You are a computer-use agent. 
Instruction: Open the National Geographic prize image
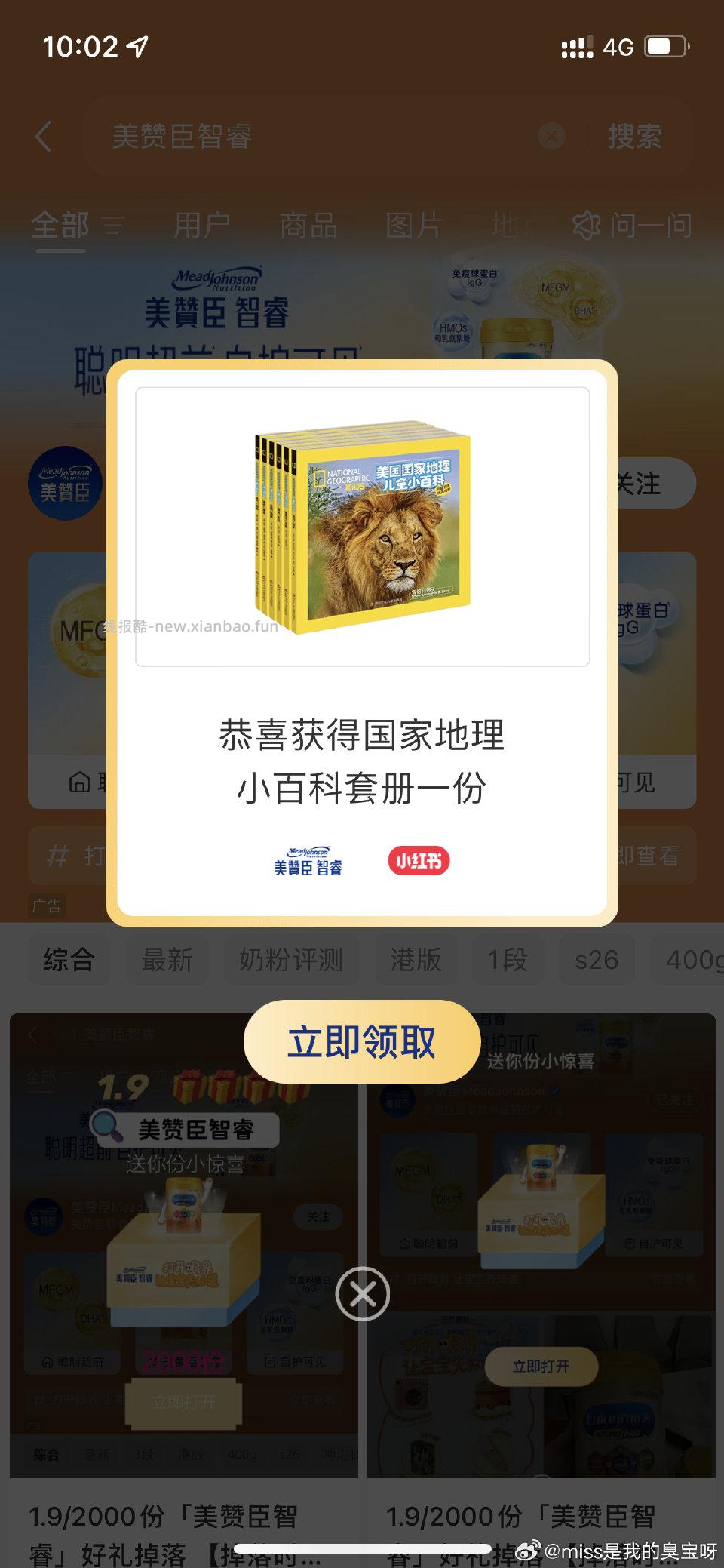(361, 528)
